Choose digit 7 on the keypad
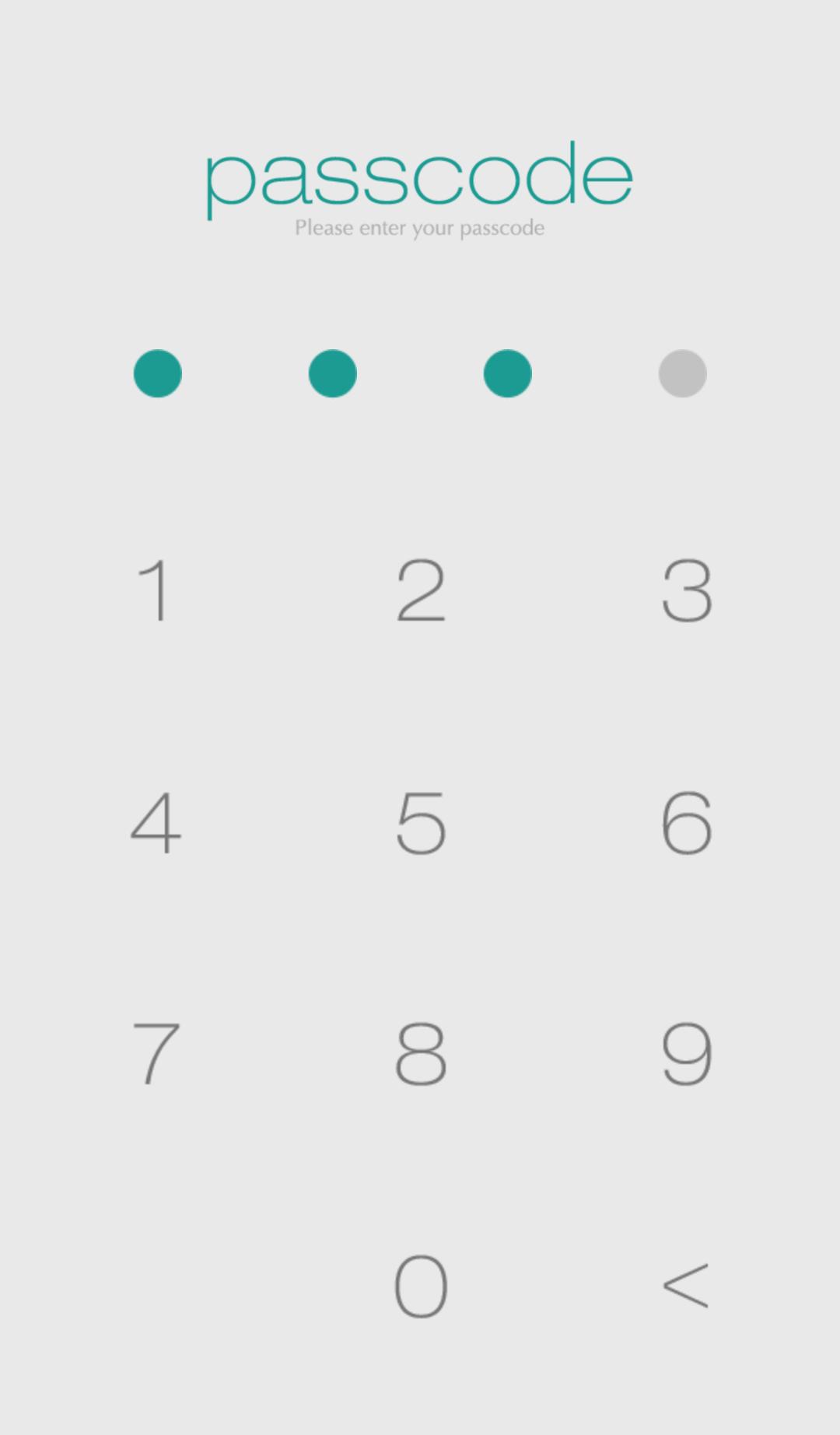Viewport: 840px width, 1435px height. [x=156, y=1054]
